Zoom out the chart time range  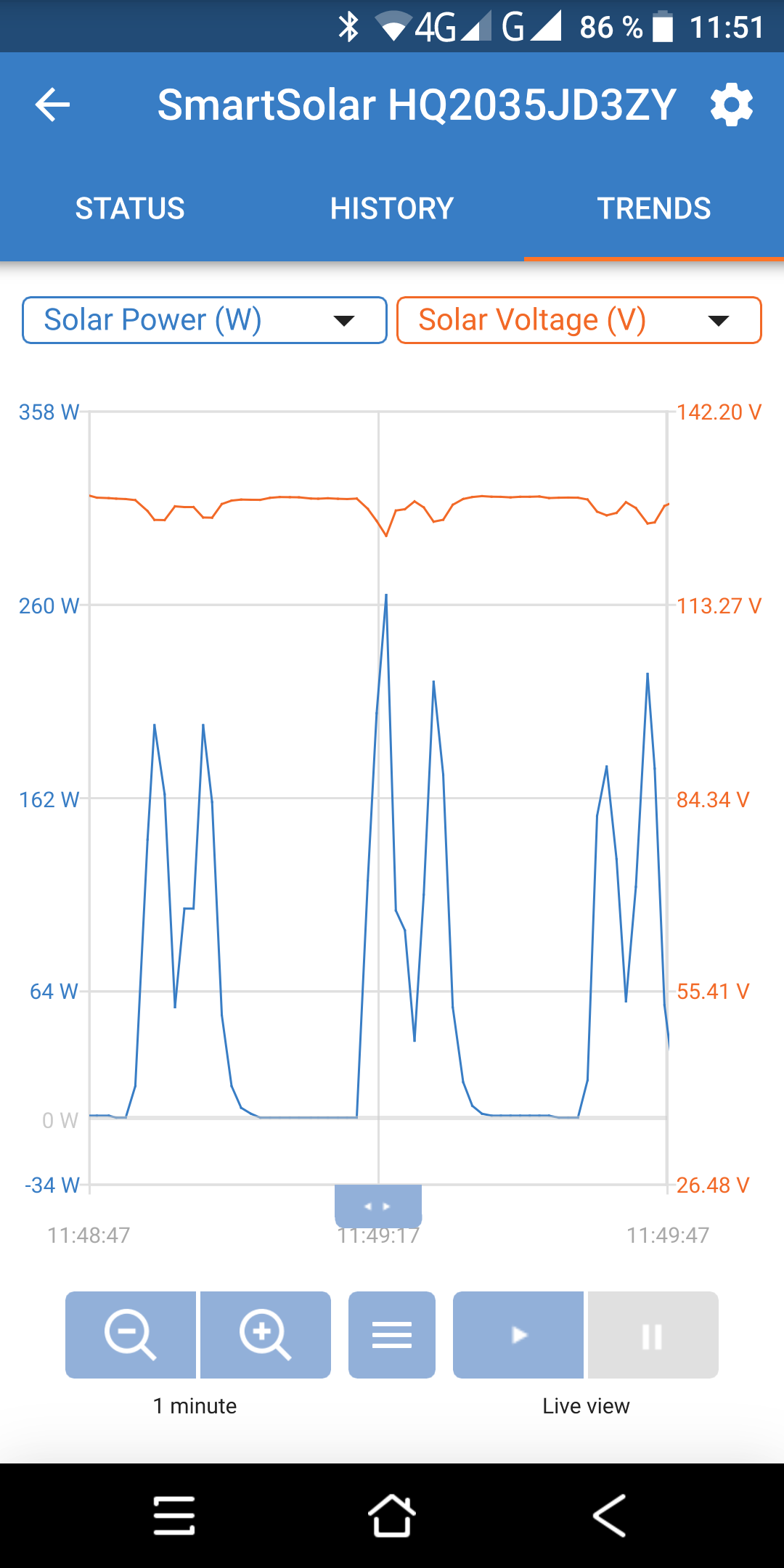tap(131, 1334)
